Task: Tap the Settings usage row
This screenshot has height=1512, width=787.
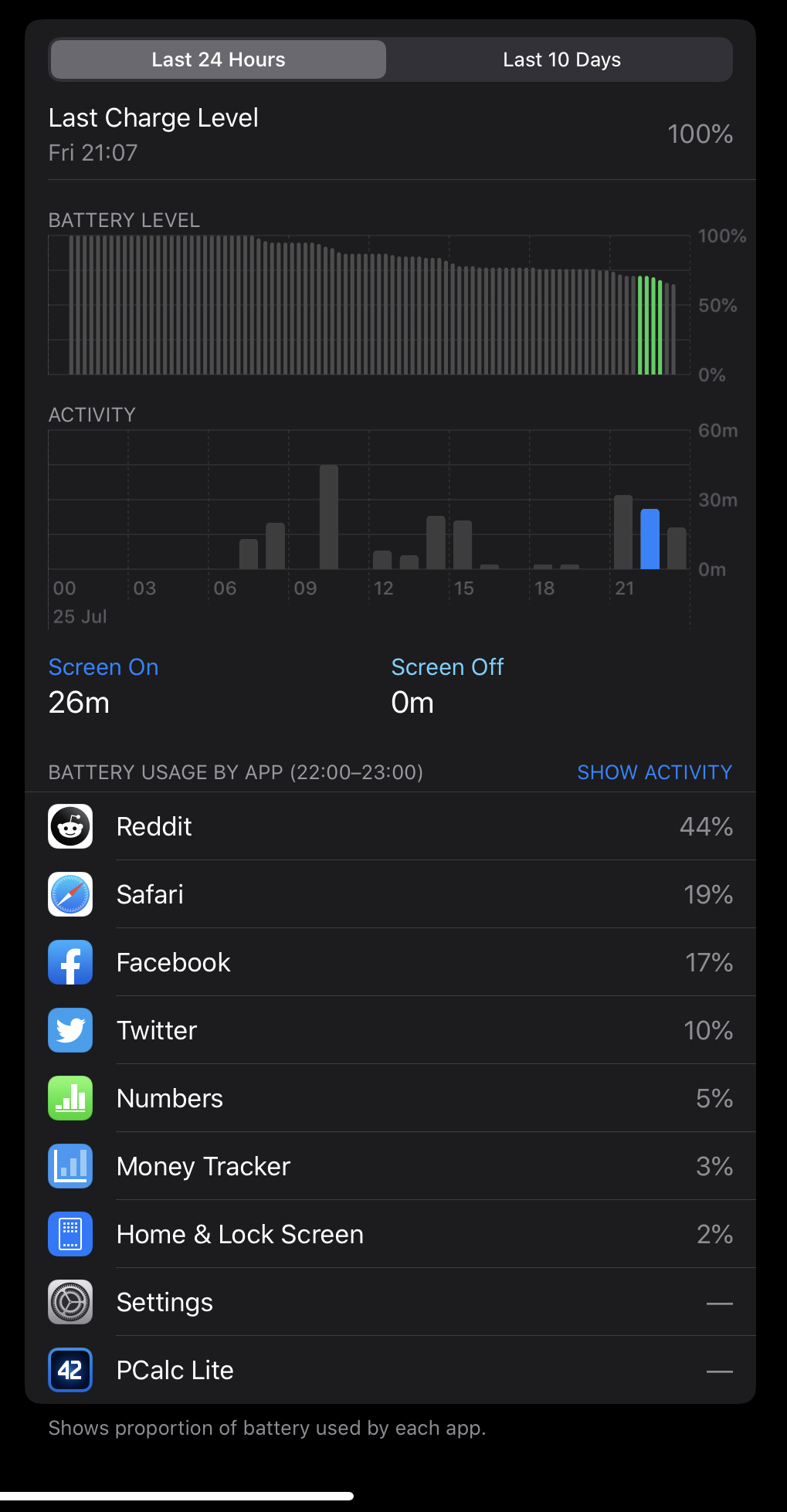Action: pos(390,1302)
